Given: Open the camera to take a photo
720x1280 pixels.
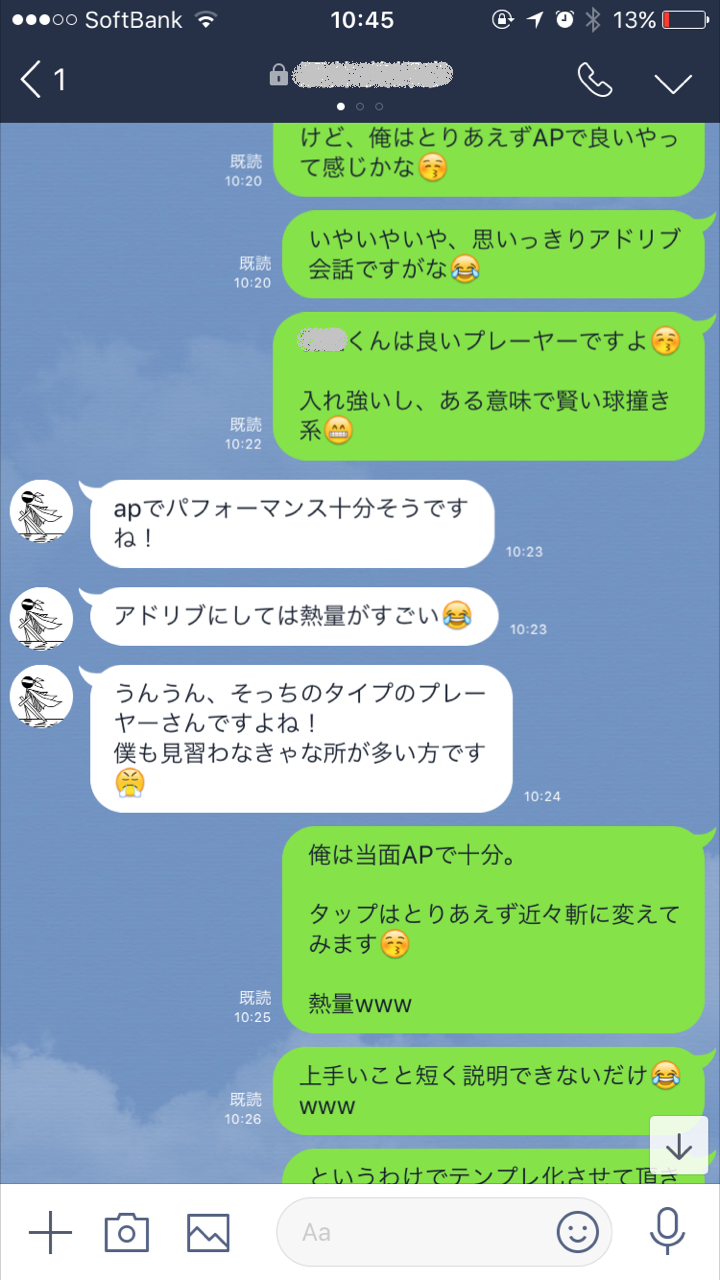Looking at the screenshot, I should pos(127,1232).
